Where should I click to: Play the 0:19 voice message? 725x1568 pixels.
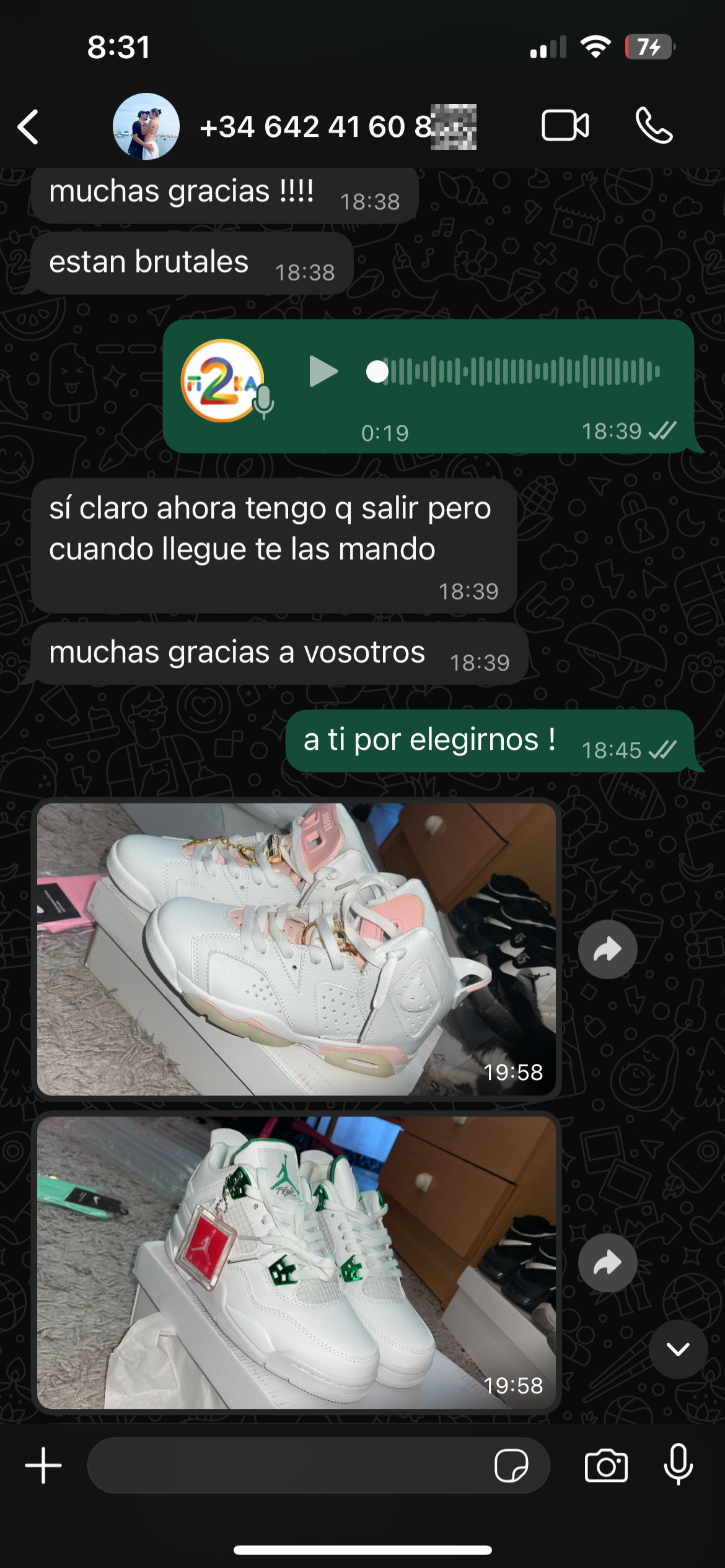[323, 370]
